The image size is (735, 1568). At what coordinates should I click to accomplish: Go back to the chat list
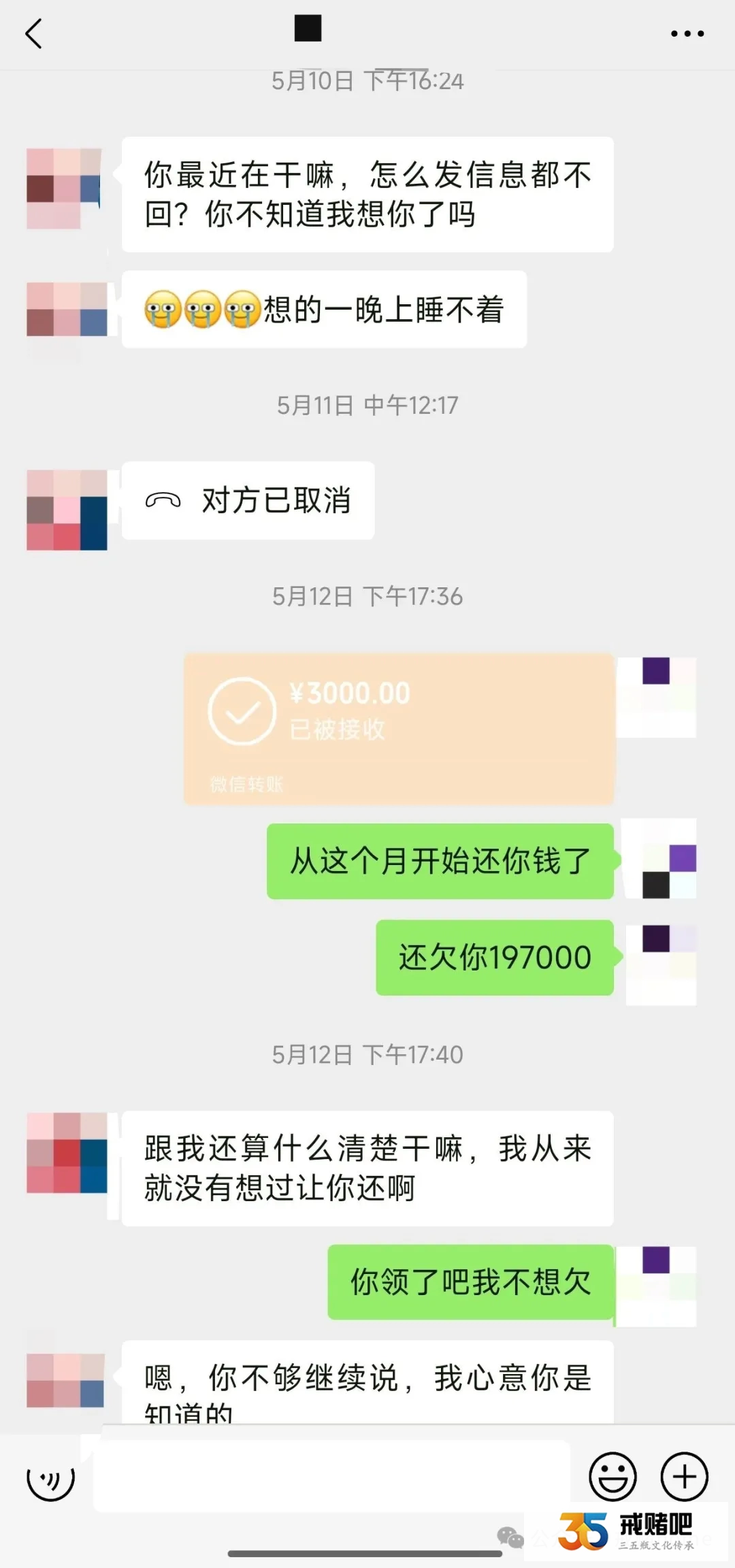(34, 33)
